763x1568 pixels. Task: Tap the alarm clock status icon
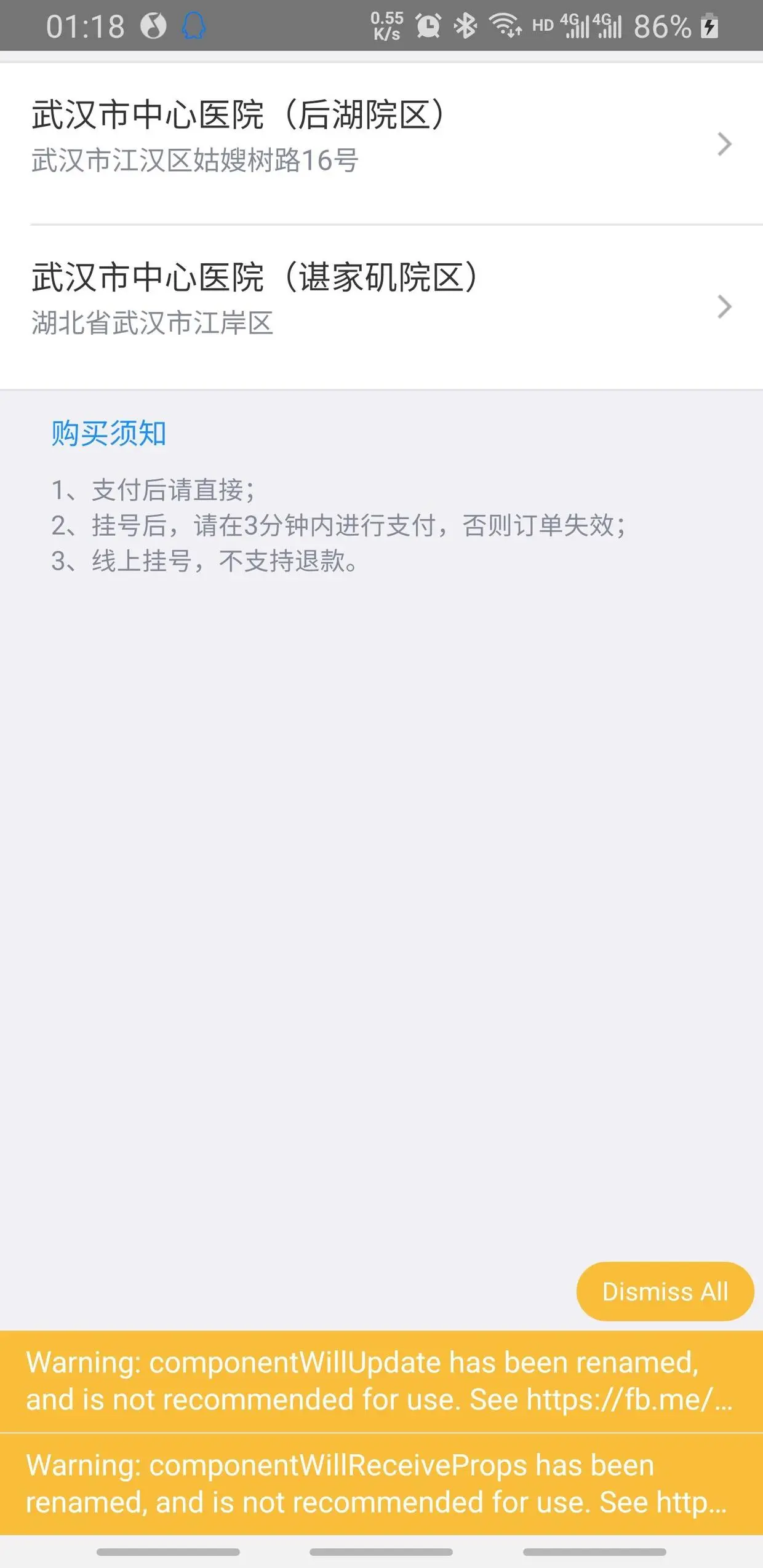pyautogui.click(x=428, y=26)
